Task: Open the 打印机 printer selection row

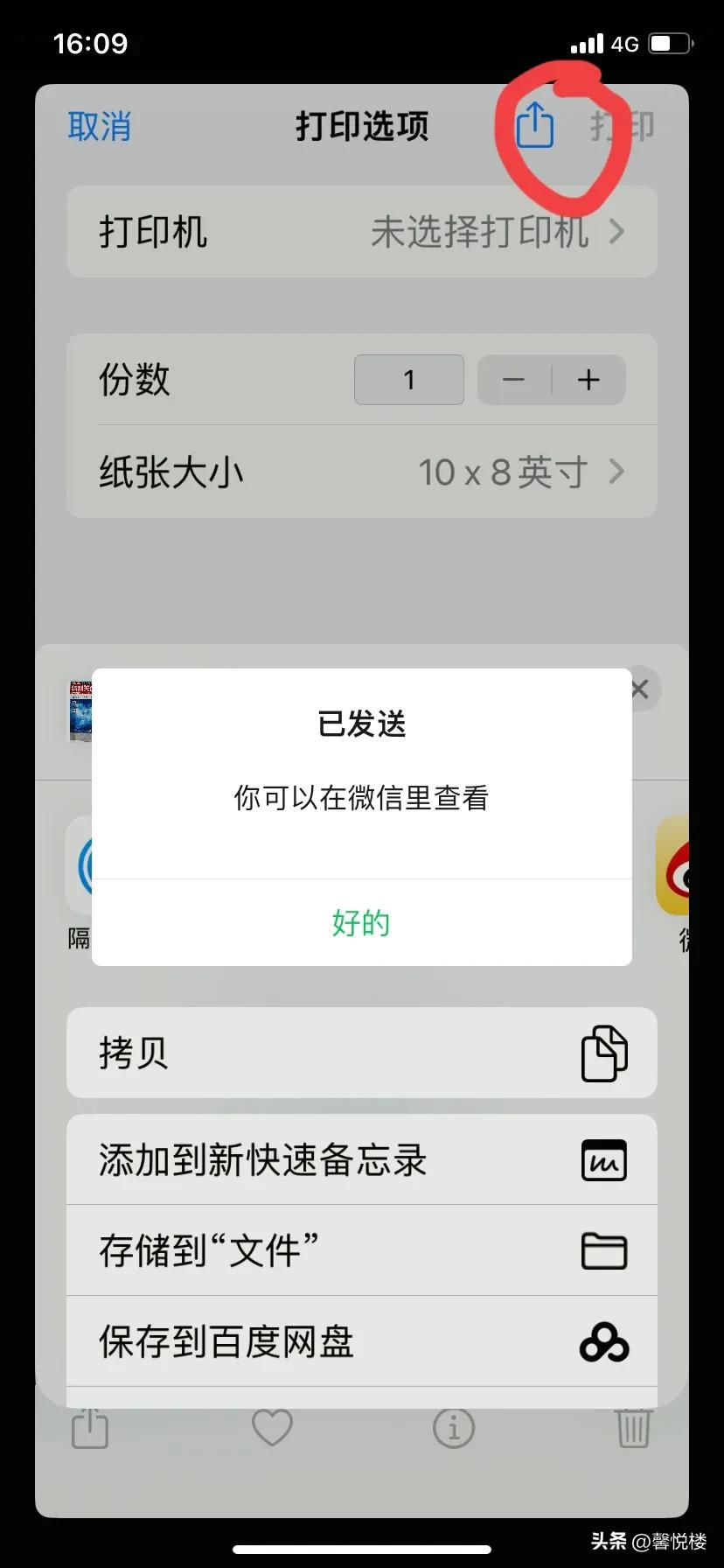Action: pos(361,232)
